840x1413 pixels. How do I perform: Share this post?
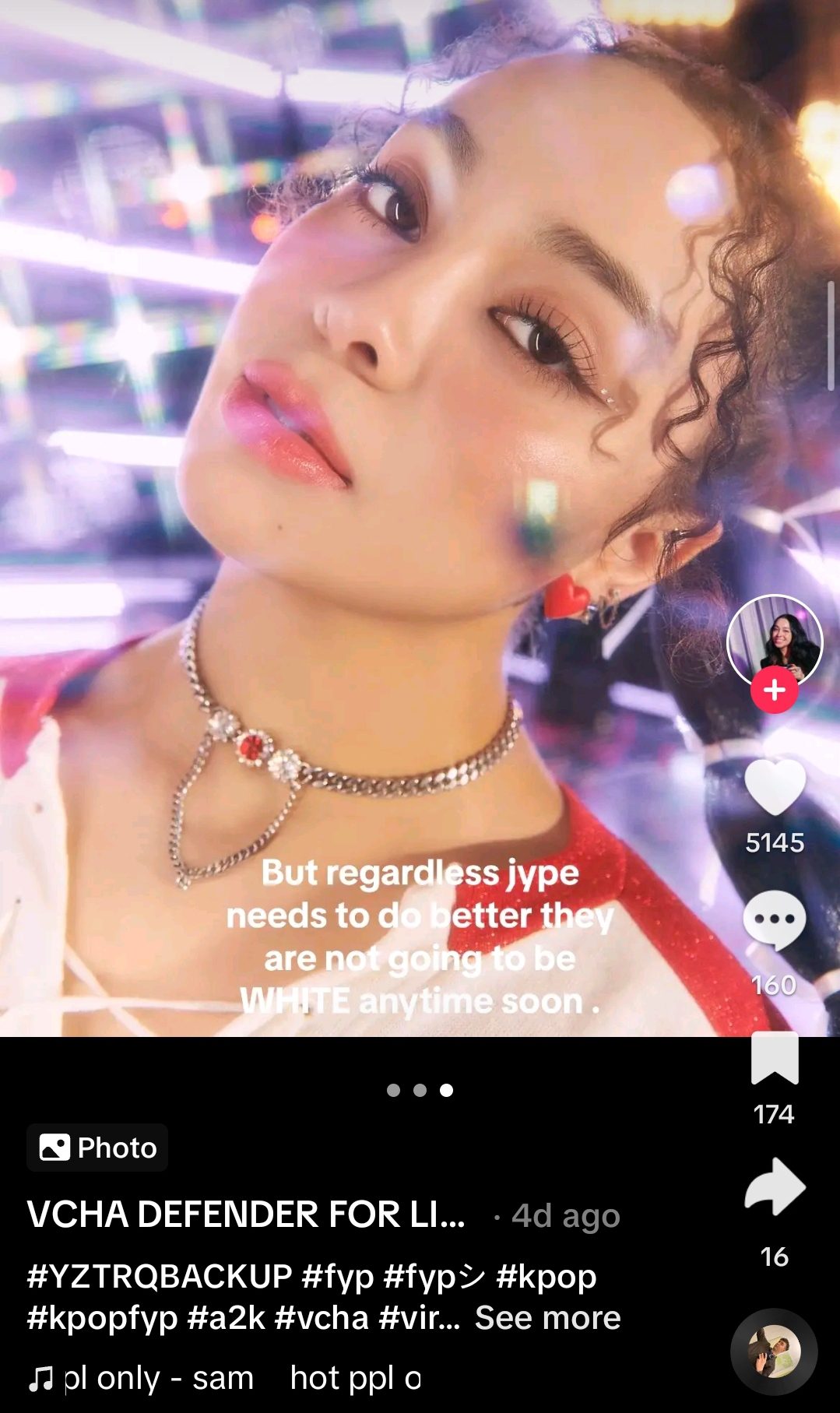775,1186
